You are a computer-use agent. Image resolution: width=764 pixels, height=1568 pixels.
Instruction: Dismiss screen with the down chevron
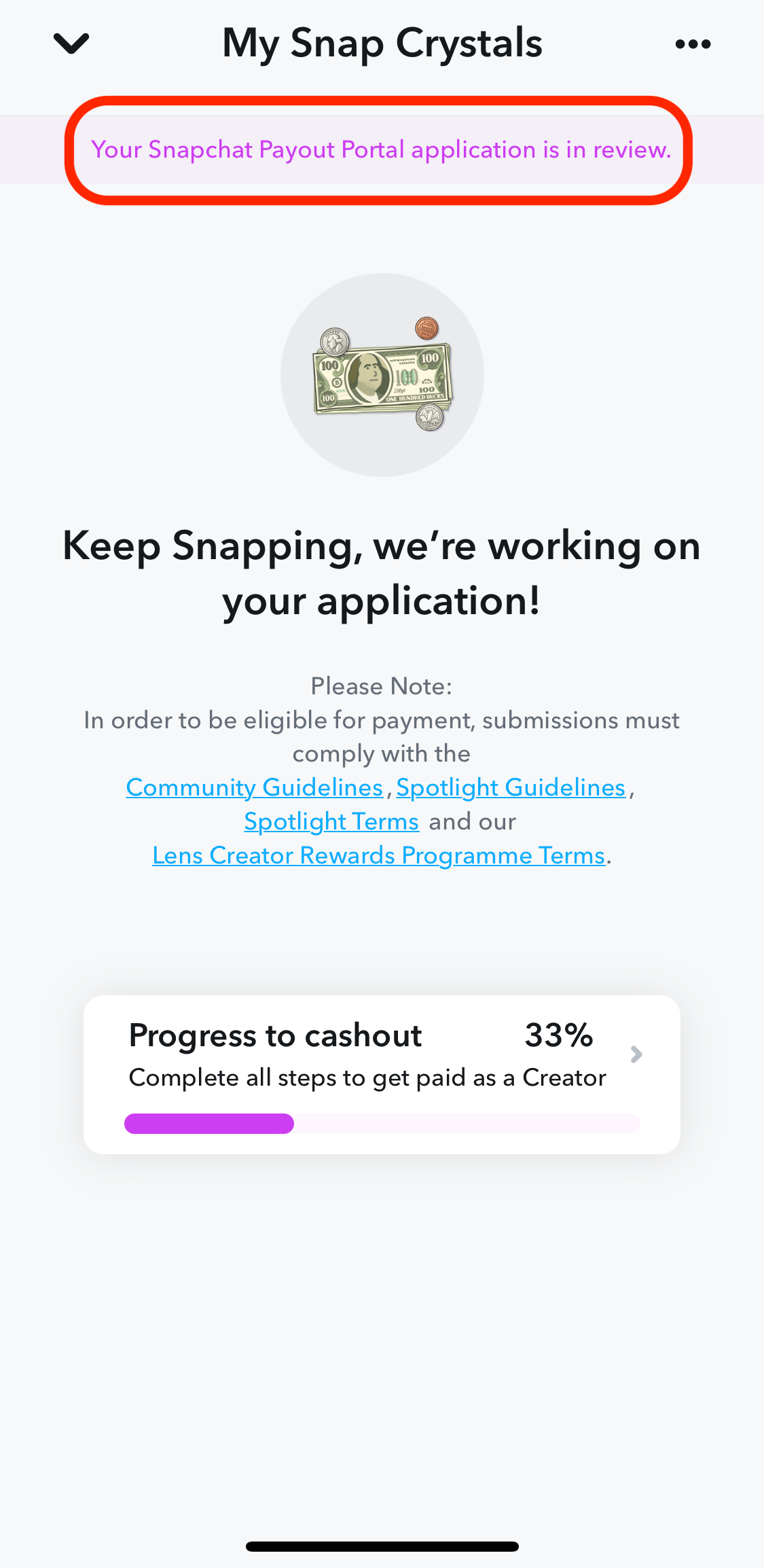71,43
